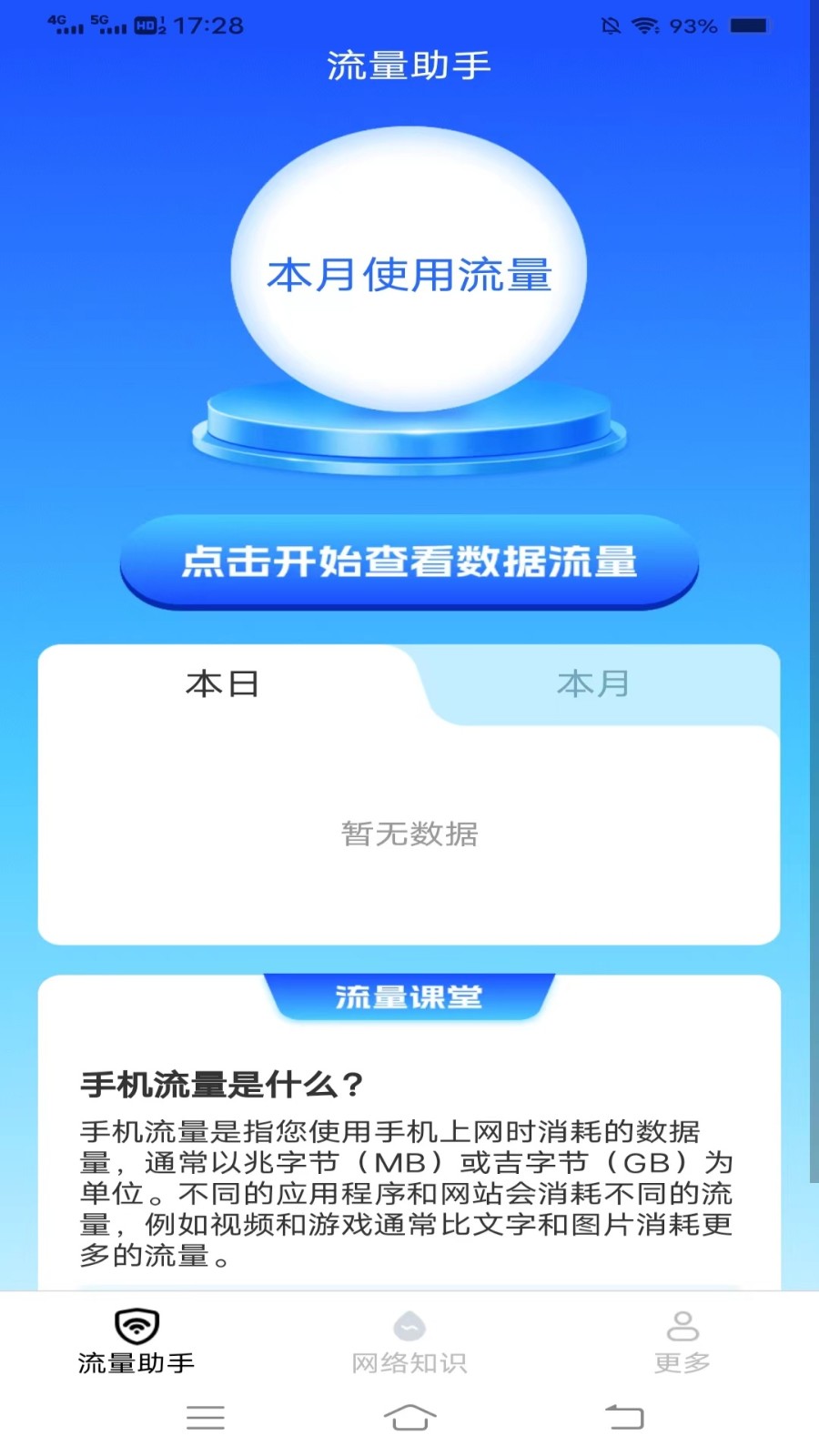Open the 流量助手 bottom tab
819x1456 pixels.
136,1342
